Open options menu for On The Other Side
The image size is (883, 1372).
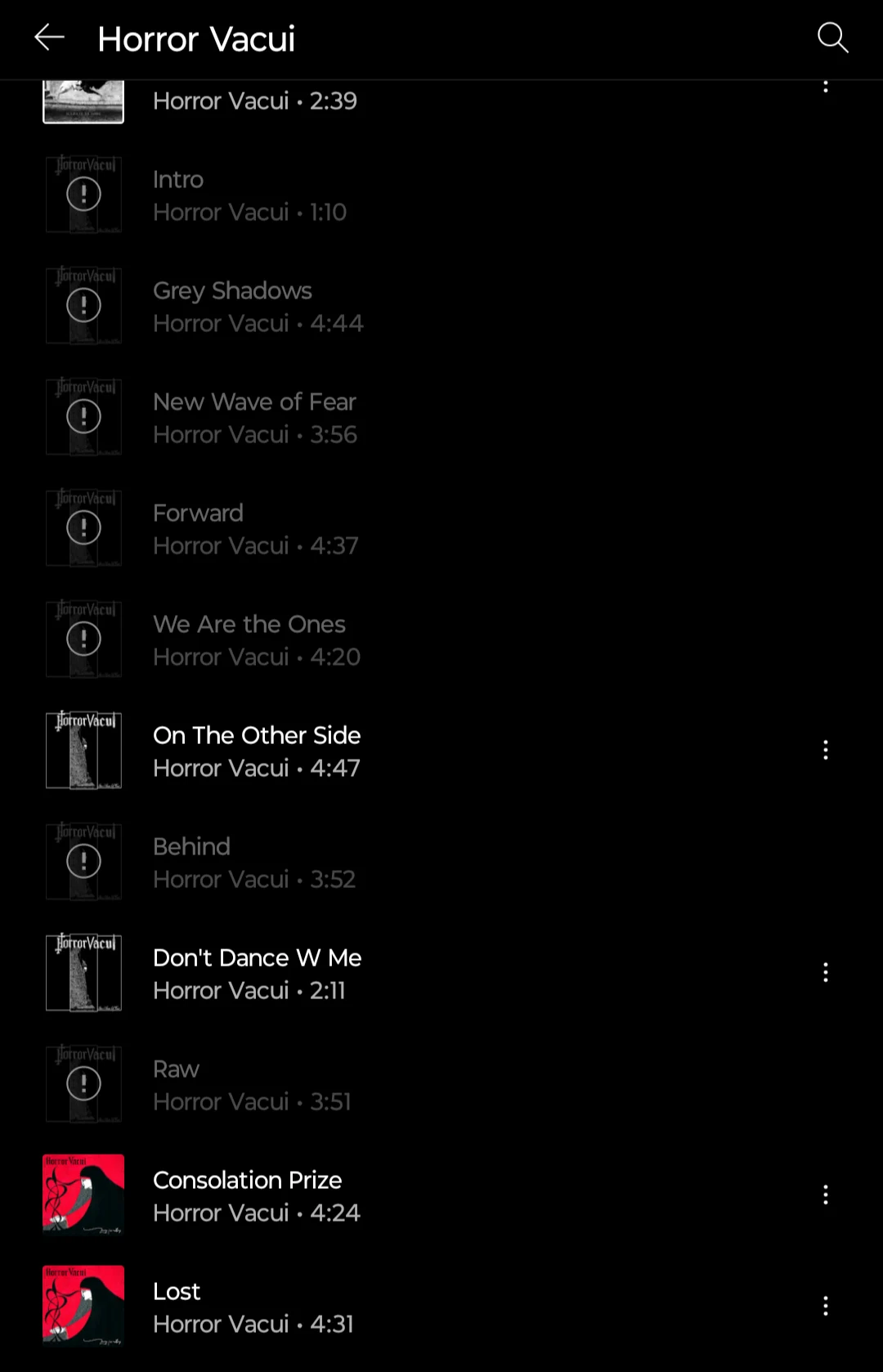[x=826, y=750]
